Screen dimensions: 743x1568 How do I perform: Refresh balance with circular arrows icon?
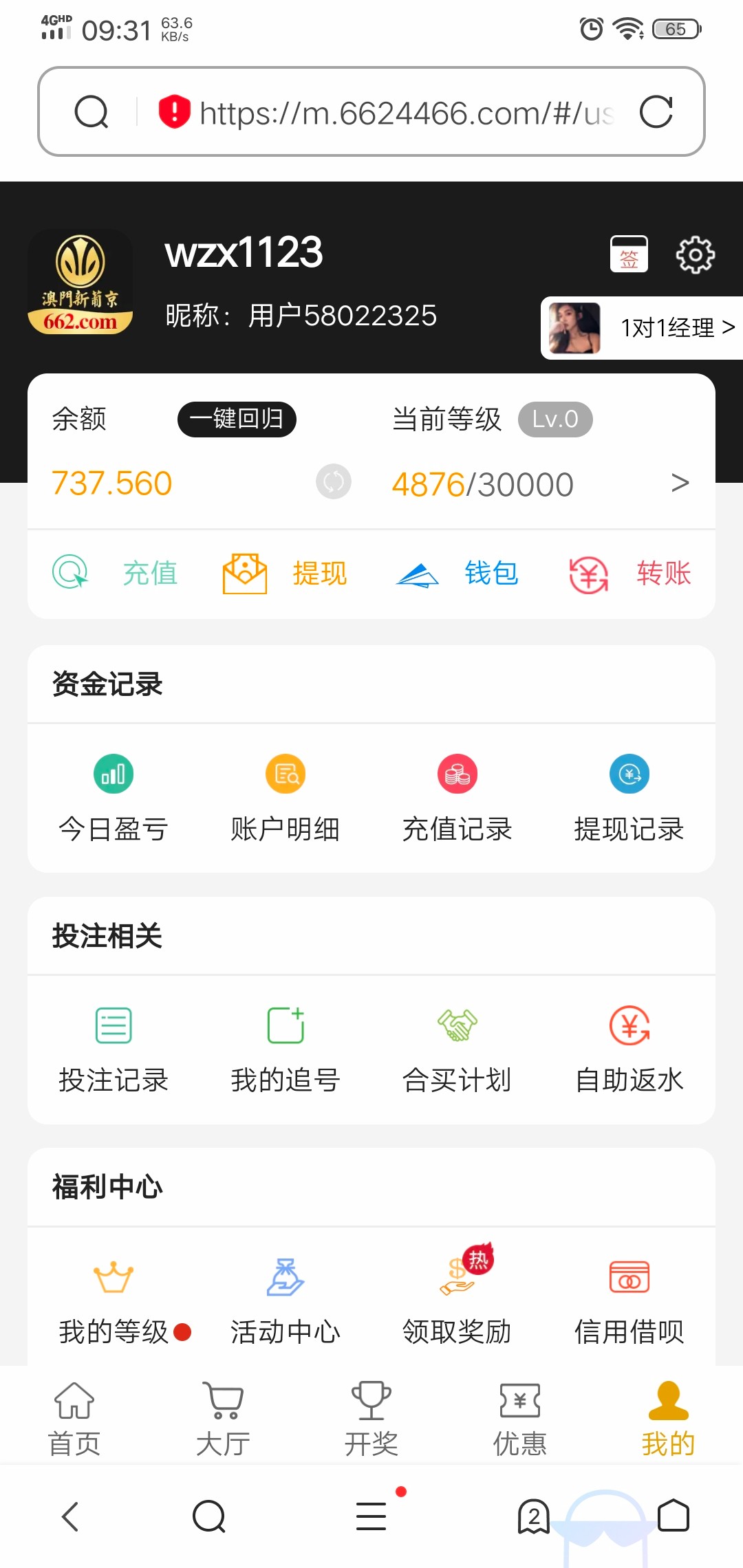[x=333, y=482]
